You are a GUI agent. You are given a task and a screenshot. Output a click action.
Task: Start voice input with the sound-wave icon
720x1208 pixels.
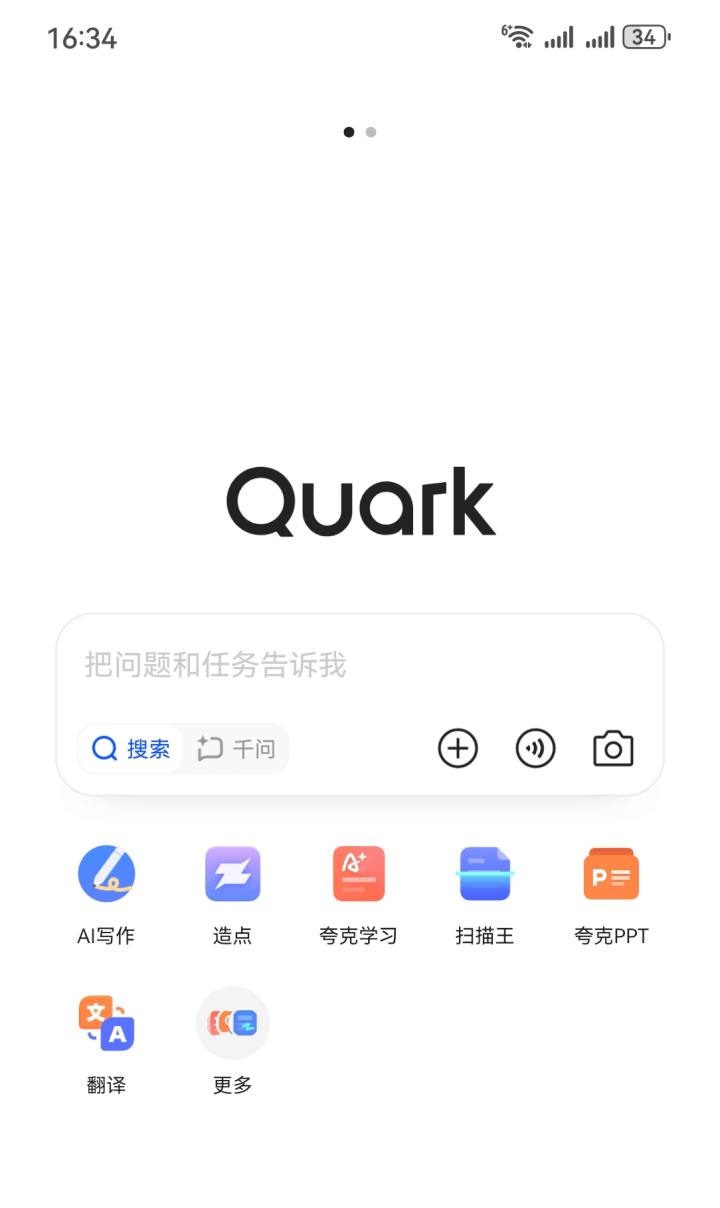(x=536, y=749)
